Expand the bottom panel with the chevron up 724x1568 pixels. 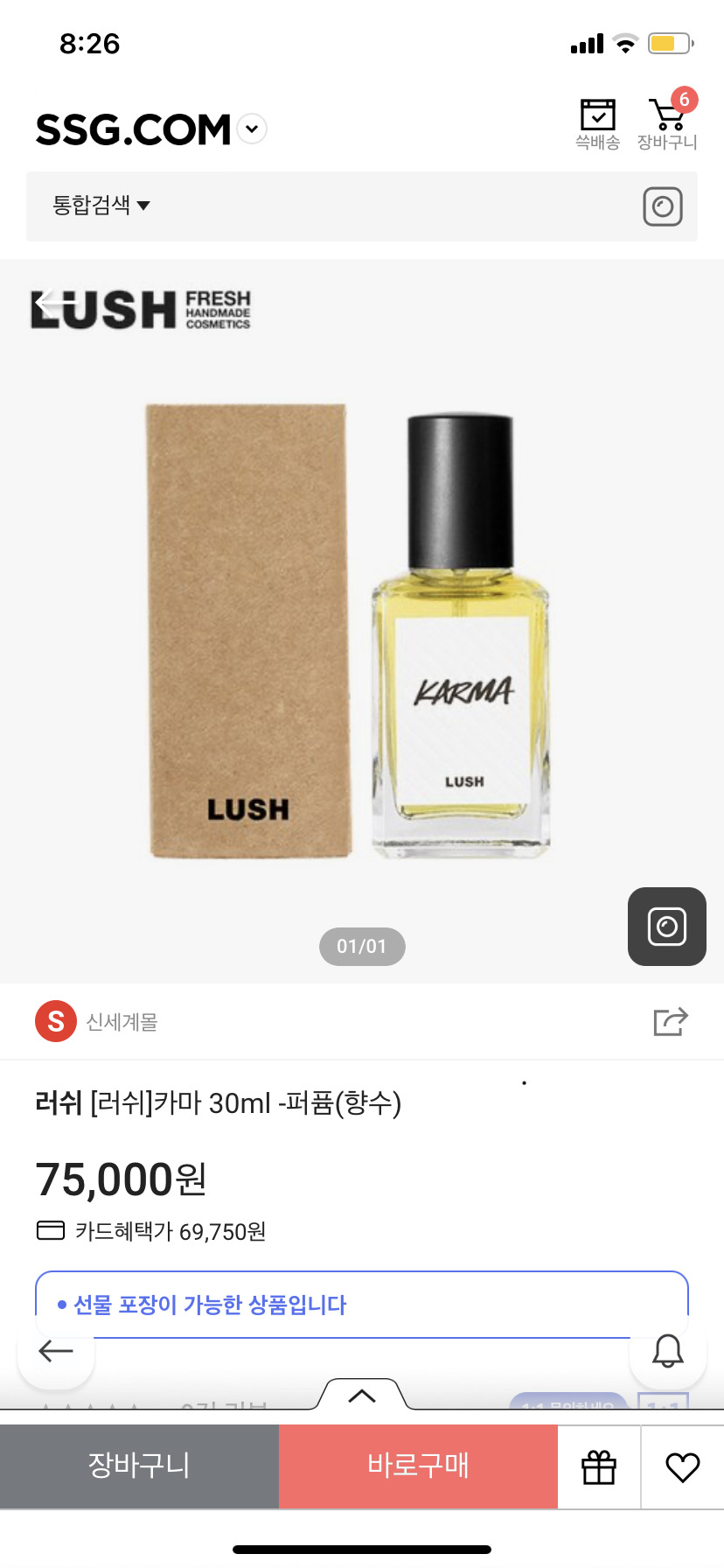[x=362, y=1396]
